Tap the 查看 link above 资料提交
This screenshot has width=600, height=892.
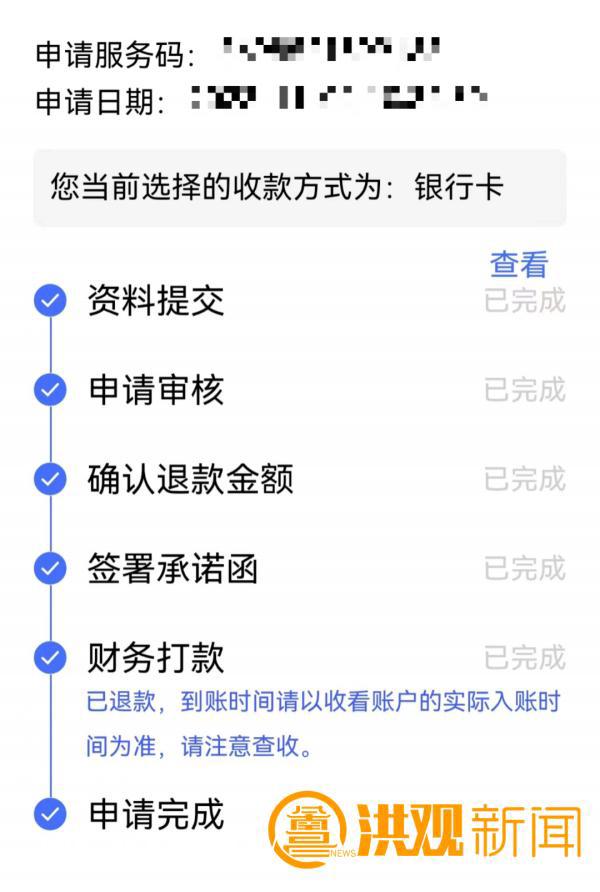[519, 264]
